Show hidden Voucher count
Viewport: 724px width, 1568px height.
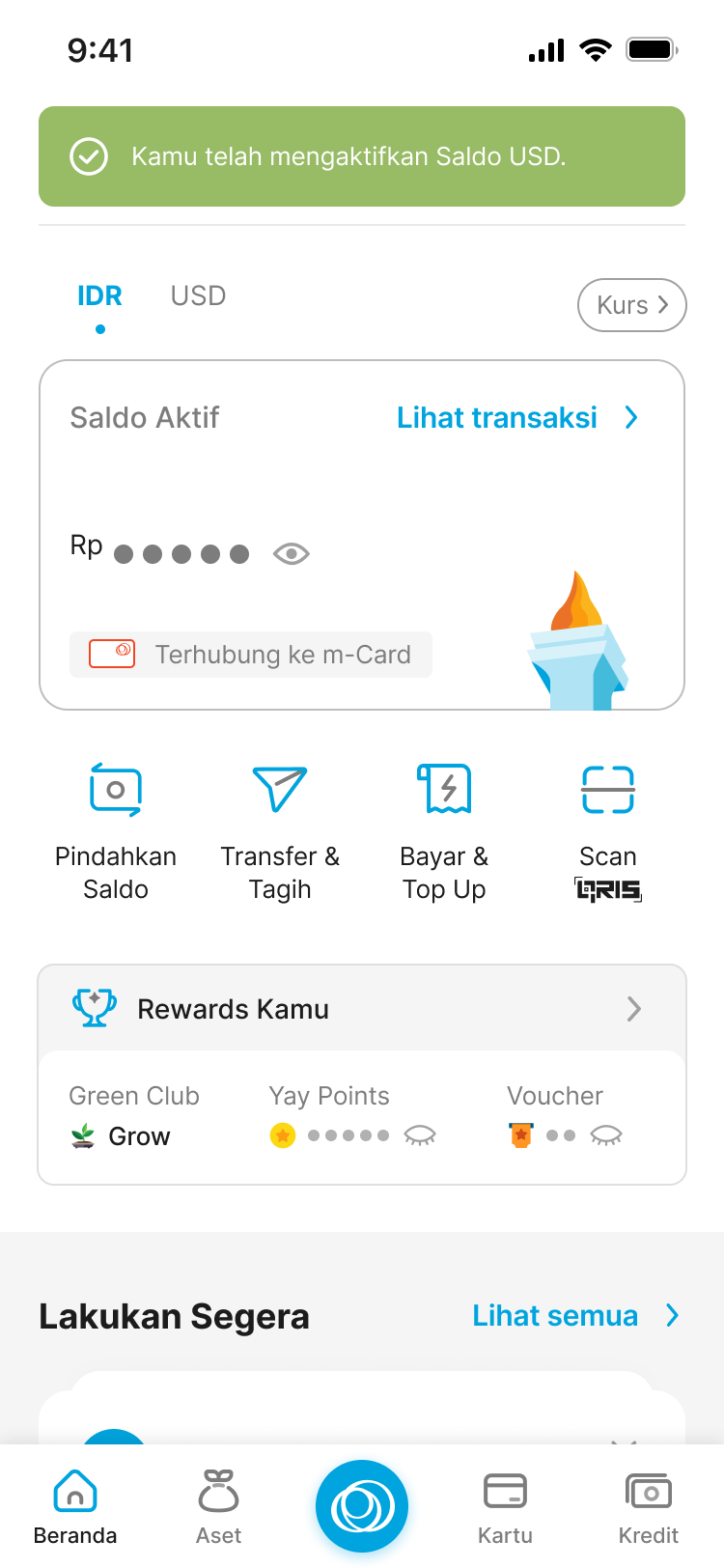[x=606, y=1135]
